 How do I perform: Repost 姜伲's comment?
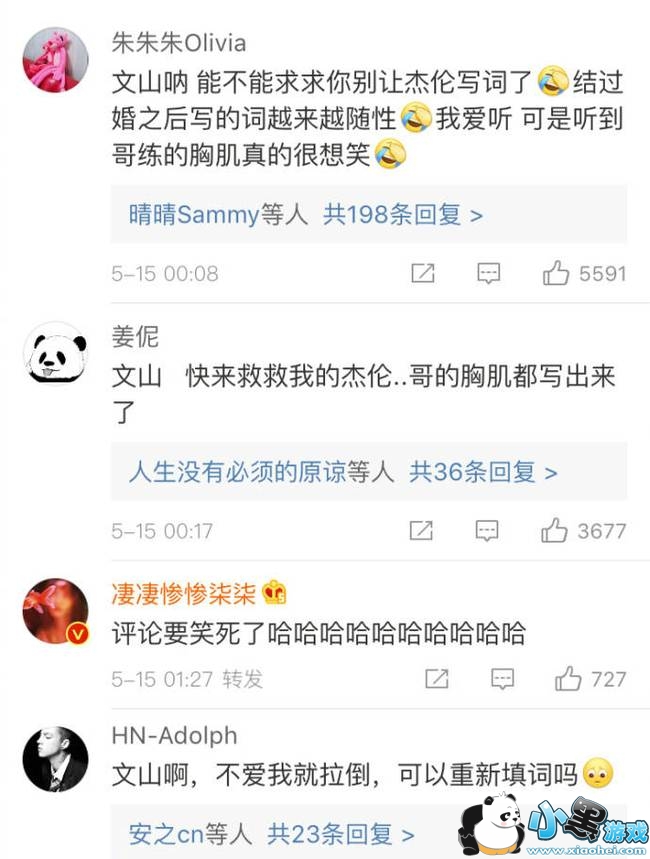pos(423,530)
